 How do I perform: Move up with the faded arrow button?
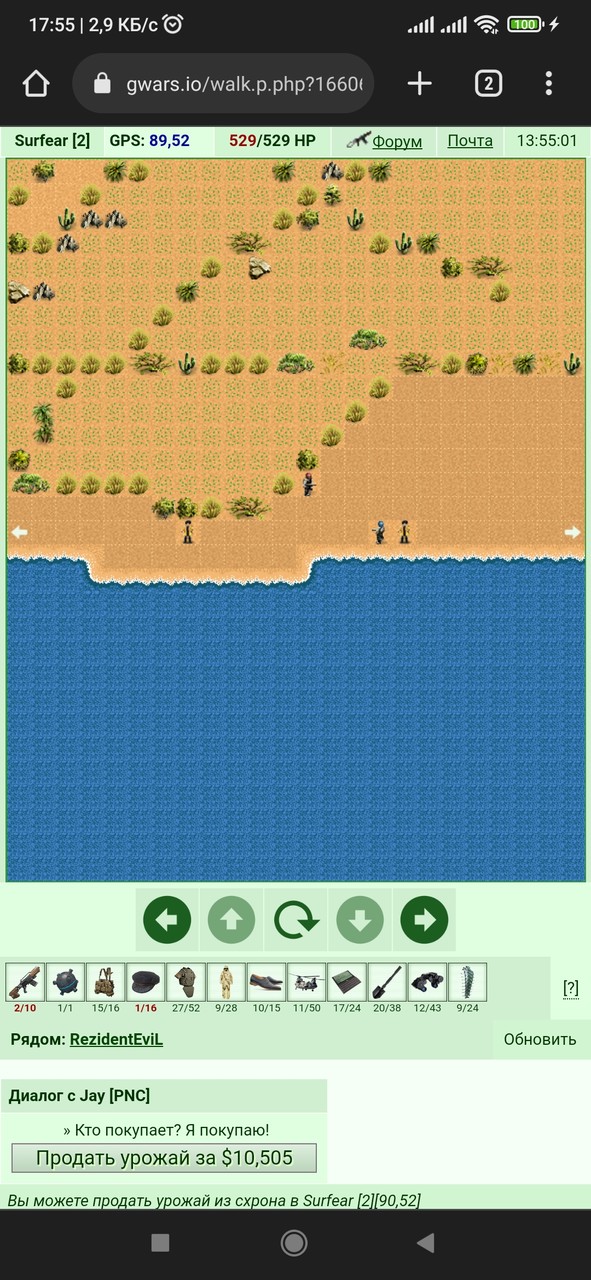pyautogui.click(x=231, y=920)
